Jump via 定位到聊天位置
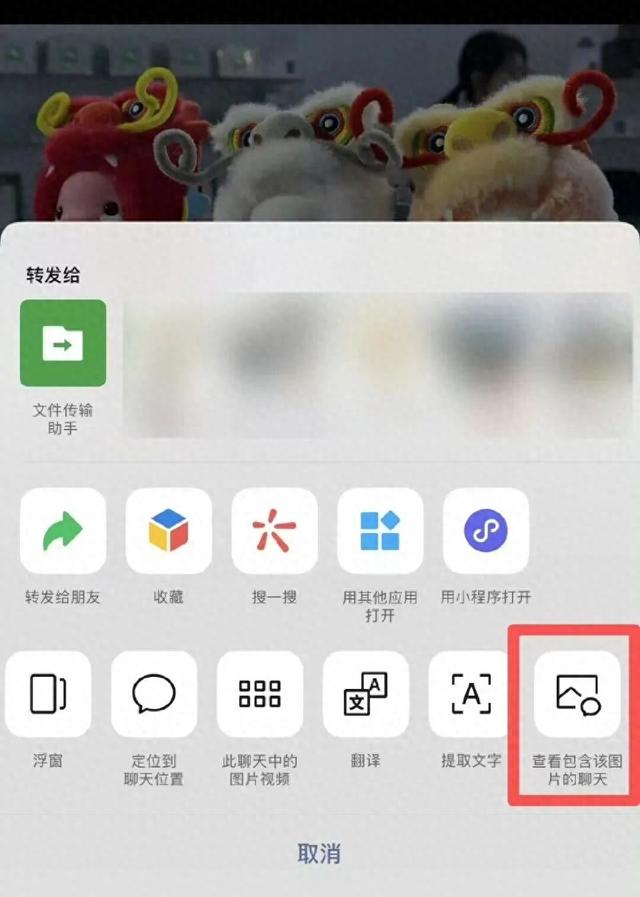 point(153,693)
